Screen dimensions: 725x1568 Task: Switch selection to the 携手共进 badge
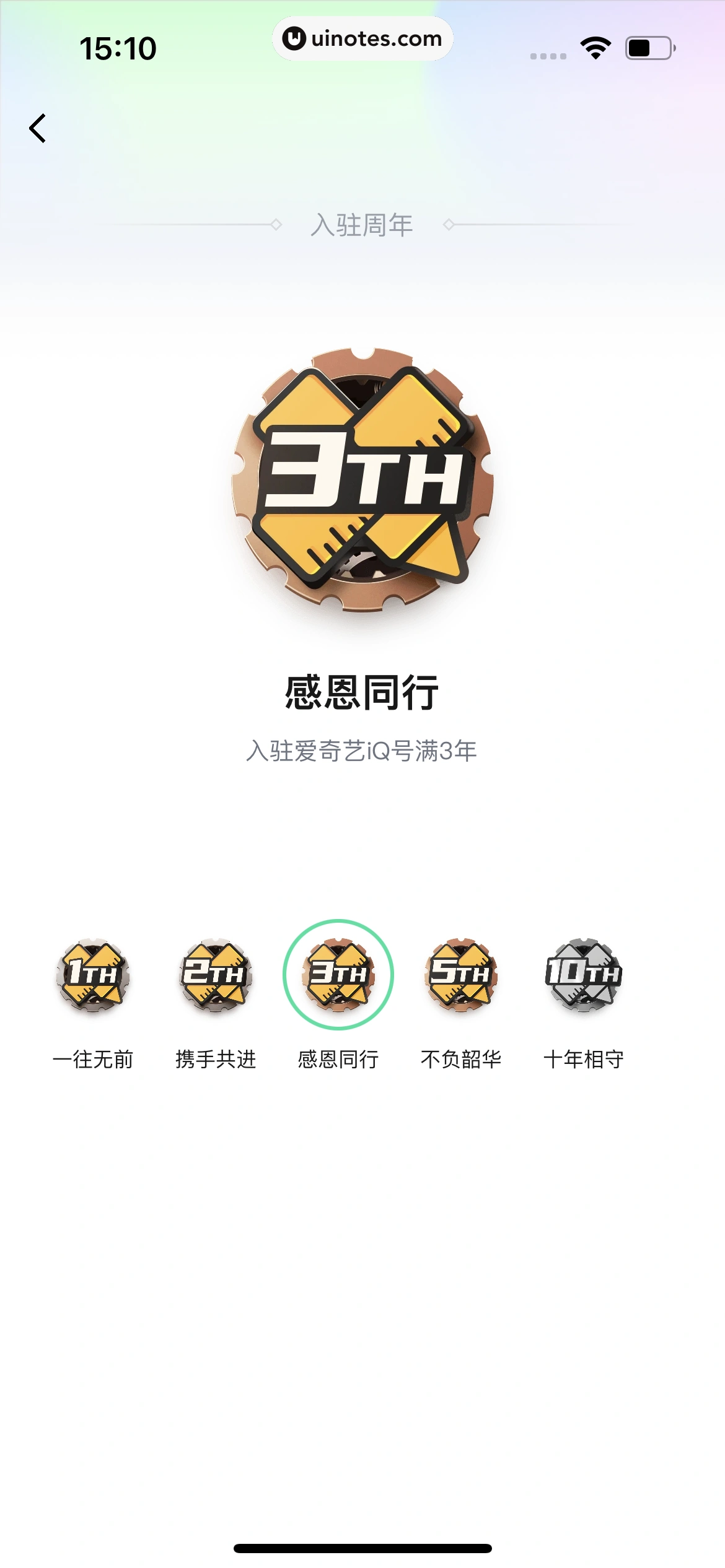214,1059
